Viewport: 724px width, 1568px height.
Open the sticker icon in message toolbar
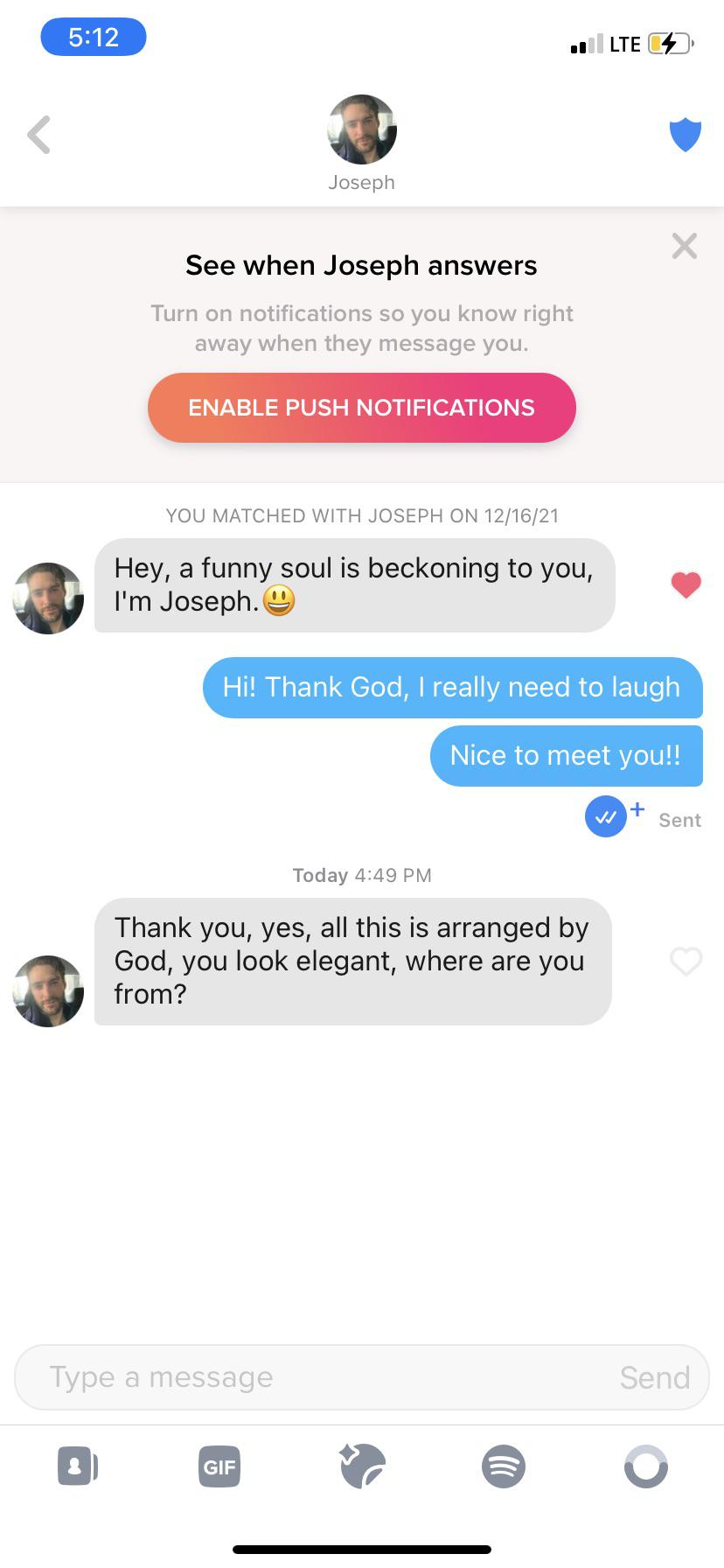[362, 1466]
